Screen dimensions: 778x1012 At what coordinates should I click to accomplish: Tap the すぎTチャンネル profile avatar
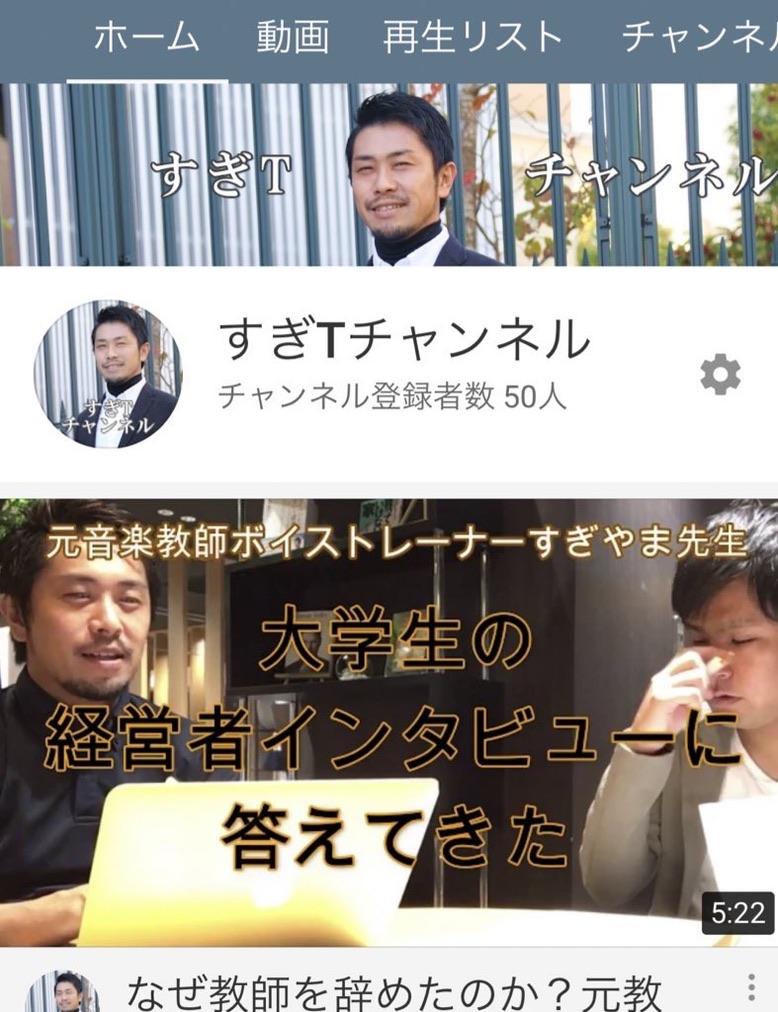108,375
